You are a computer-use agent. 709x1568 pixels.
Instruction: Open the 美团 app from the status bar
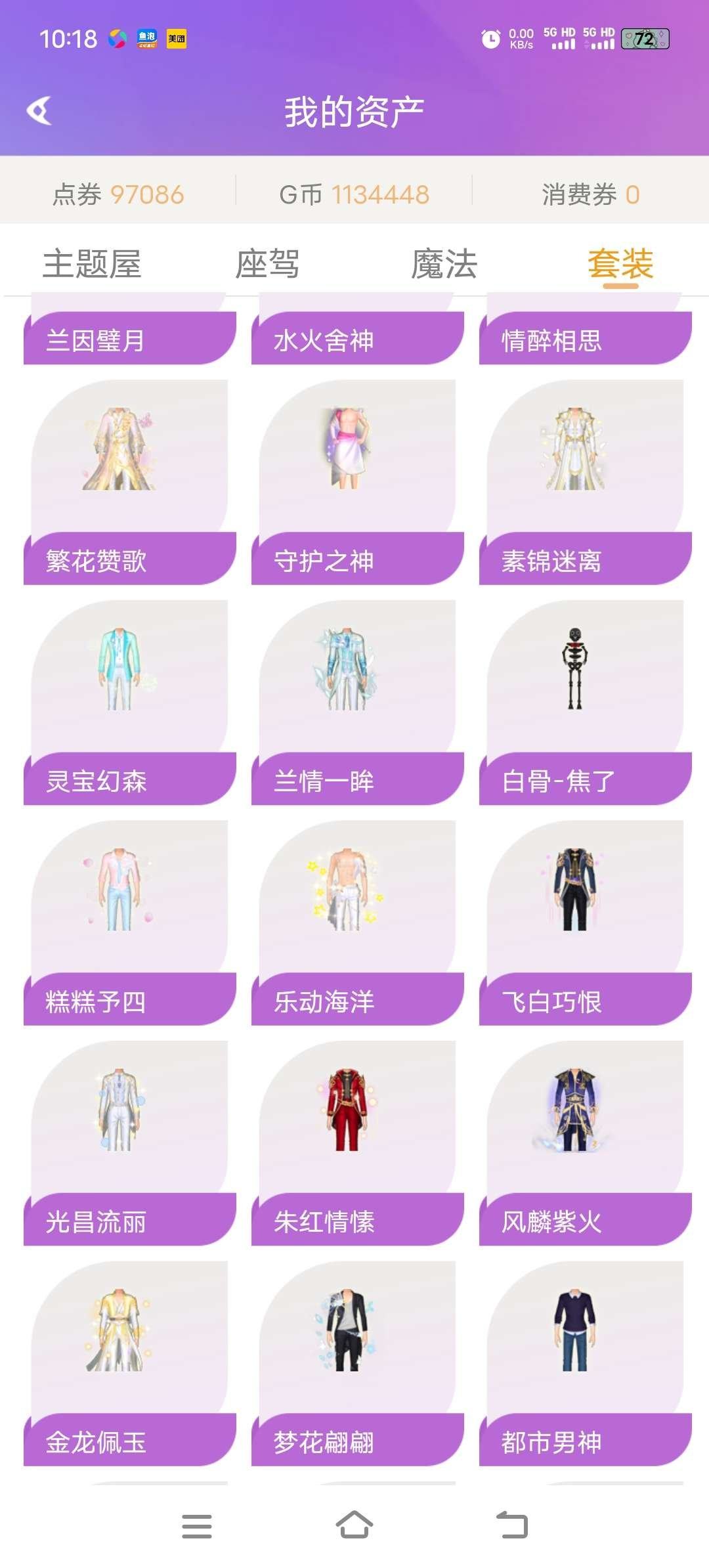[x=176, y=39]
